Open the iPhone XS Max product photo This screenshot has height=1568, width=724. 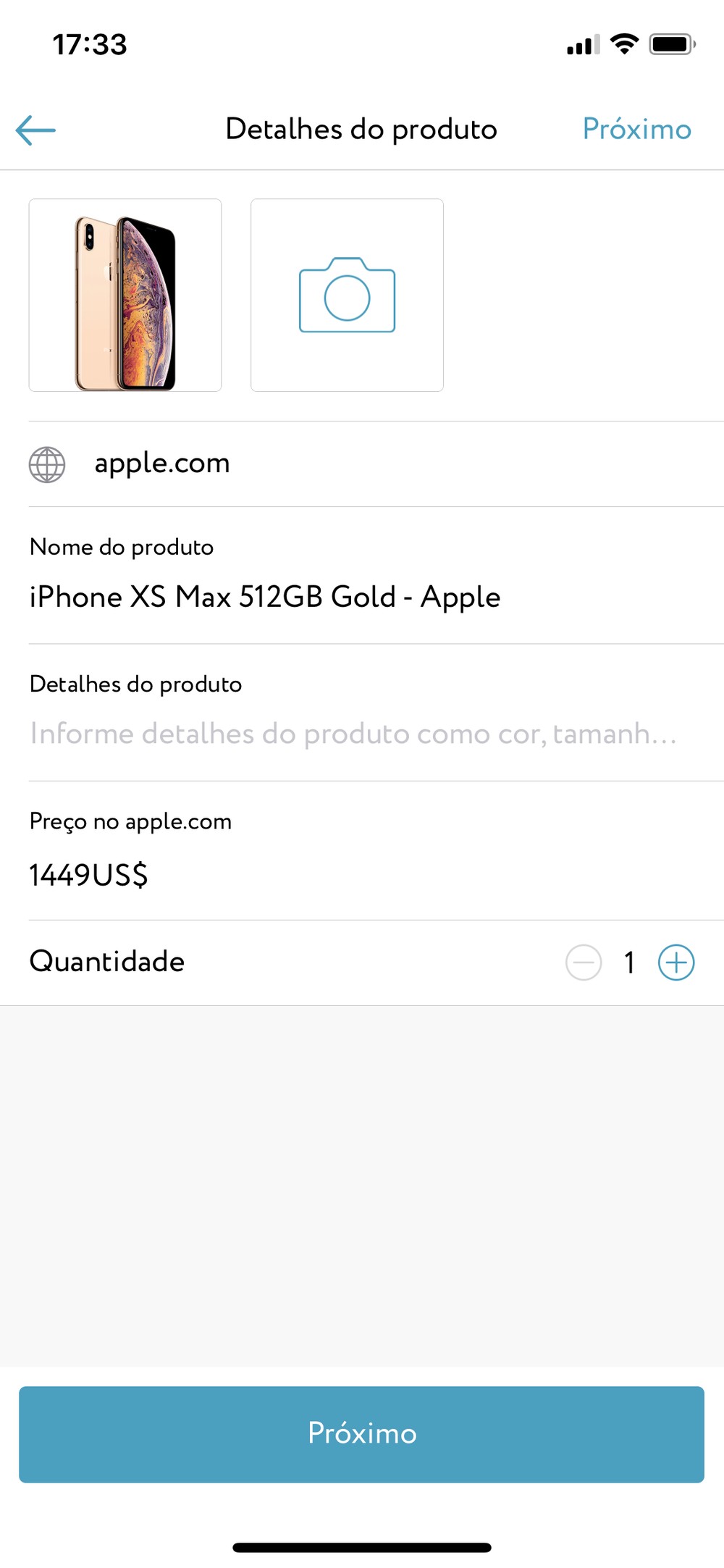[125, 295]
